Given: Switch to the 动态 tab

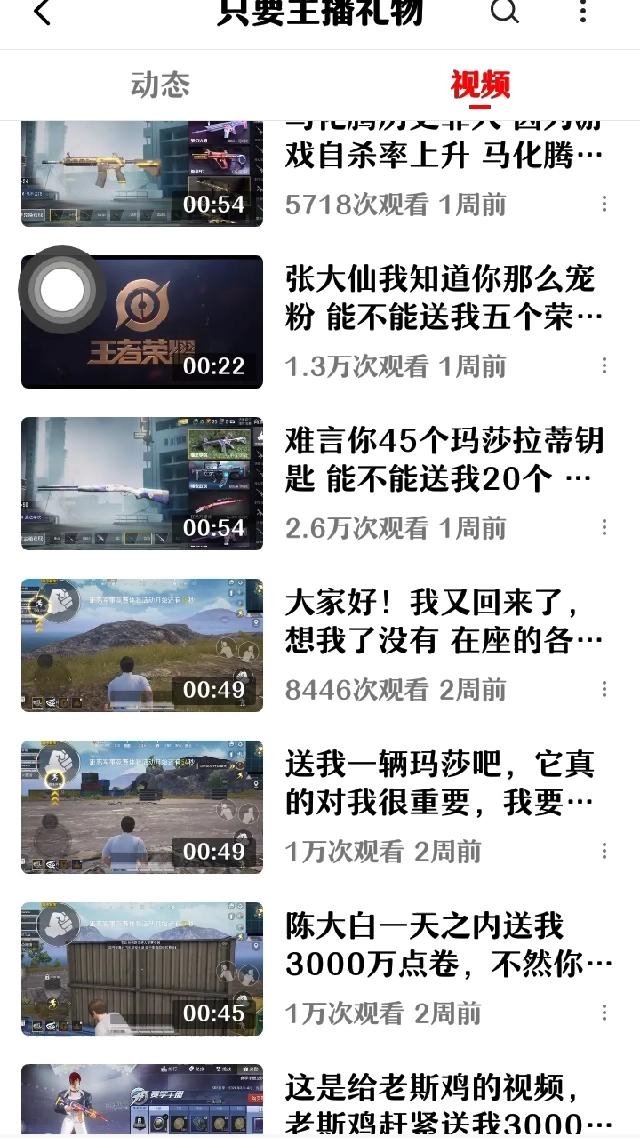Looking at the screenshot, I should coord(160,85).
